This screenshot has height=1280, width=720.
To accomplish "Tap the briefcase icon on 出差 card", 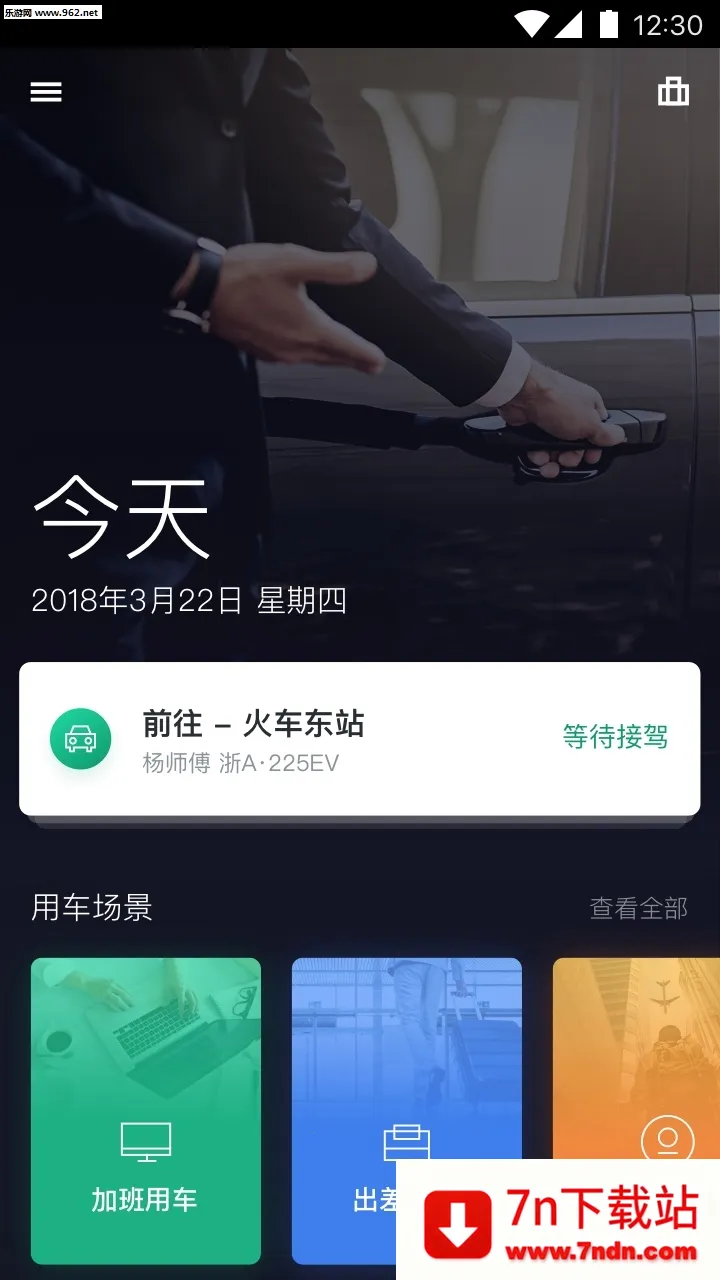I will pyautogui.click(x=407, y=1140).
